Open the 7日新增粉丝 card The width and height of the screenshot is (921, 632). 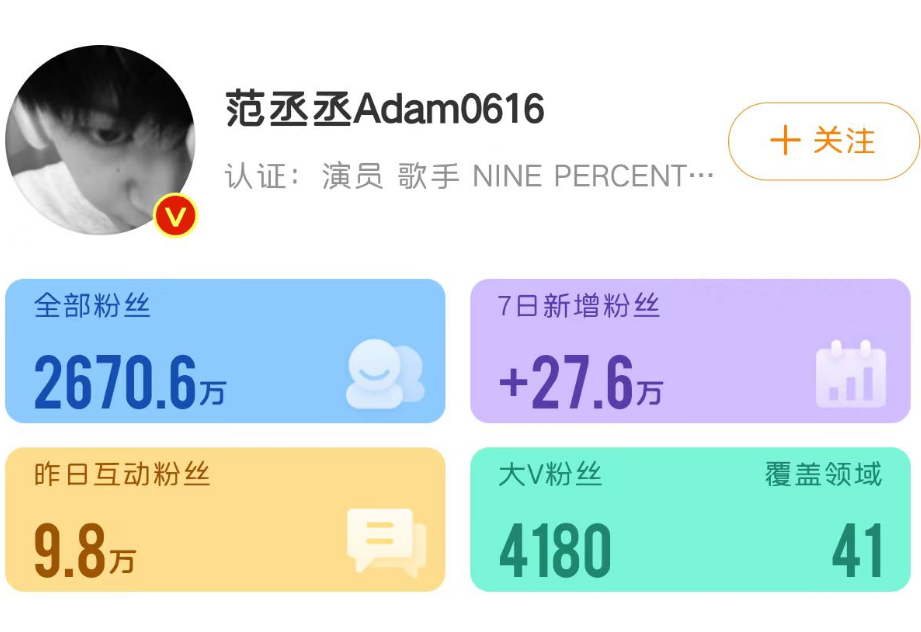(690, 351)
